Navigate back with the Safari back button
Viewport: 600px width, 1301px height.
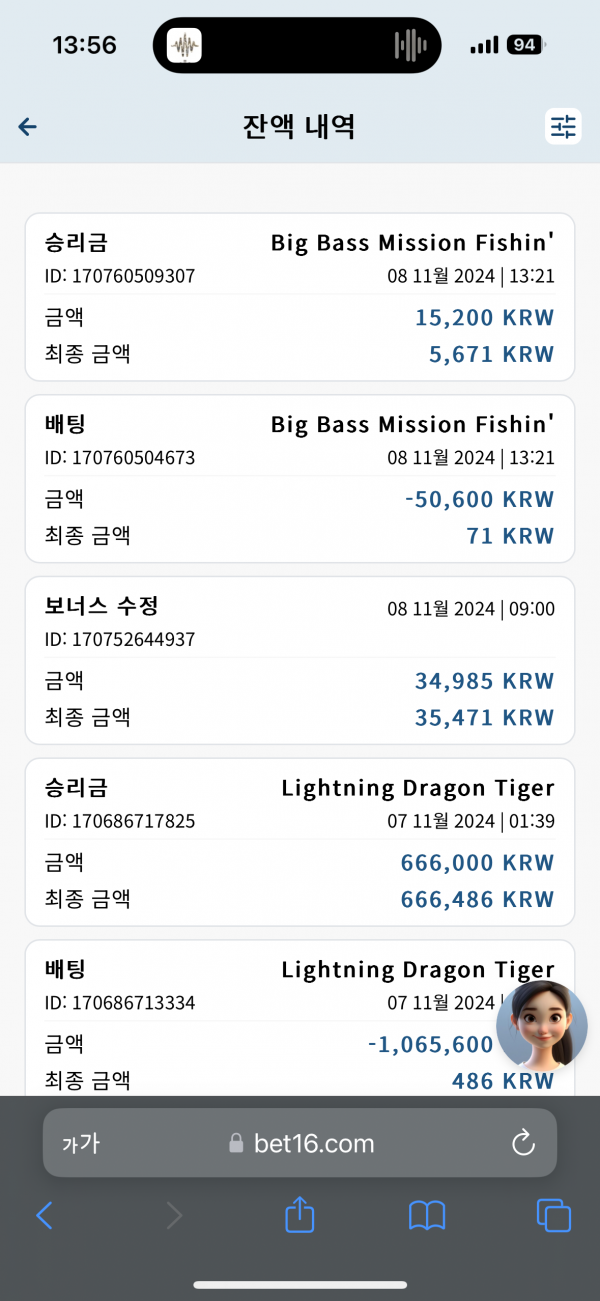44,1216
